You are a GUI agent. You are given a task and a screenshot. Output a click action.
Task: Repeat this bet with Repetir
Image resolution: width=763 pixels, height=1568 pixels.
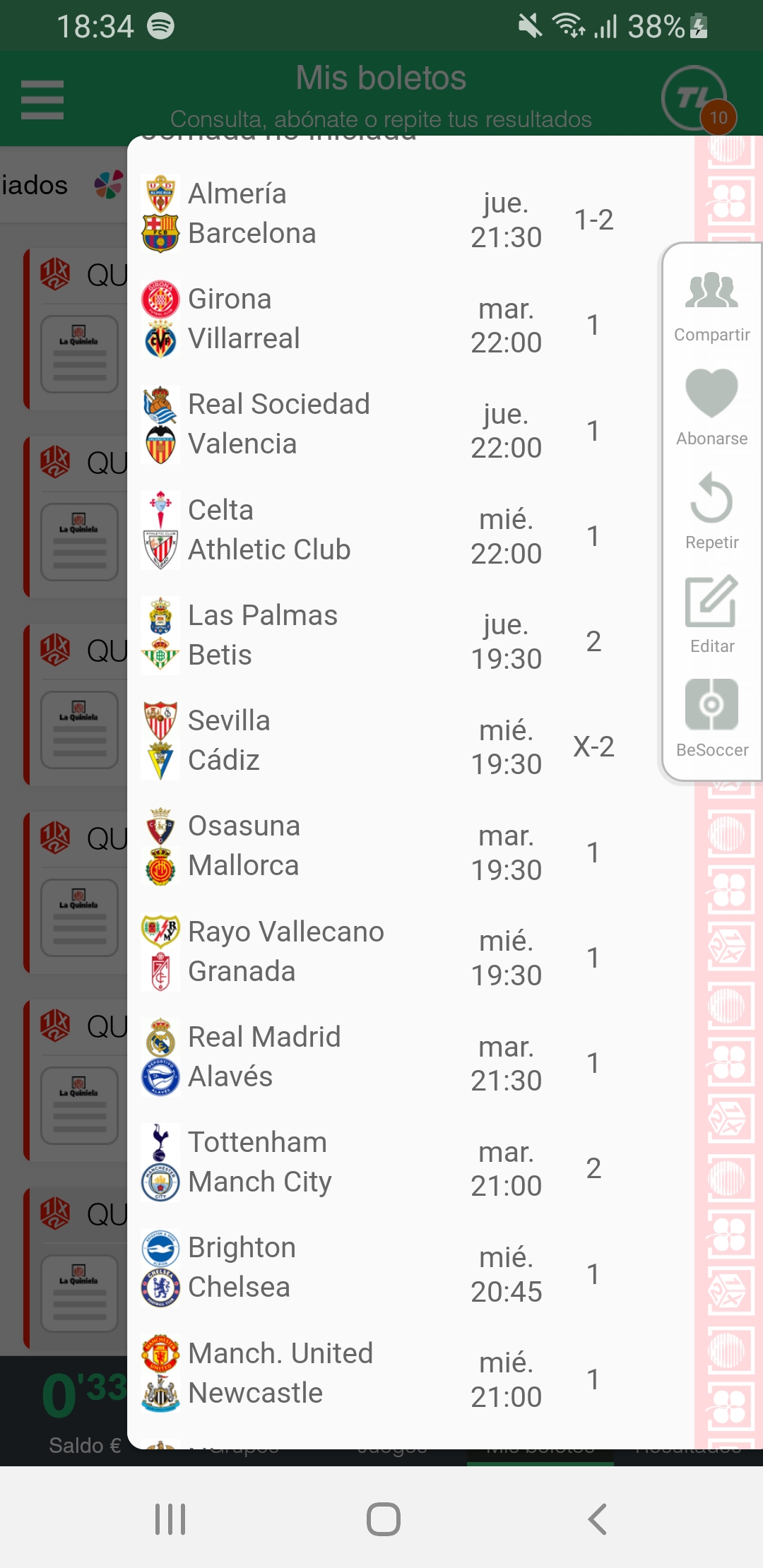711,511
